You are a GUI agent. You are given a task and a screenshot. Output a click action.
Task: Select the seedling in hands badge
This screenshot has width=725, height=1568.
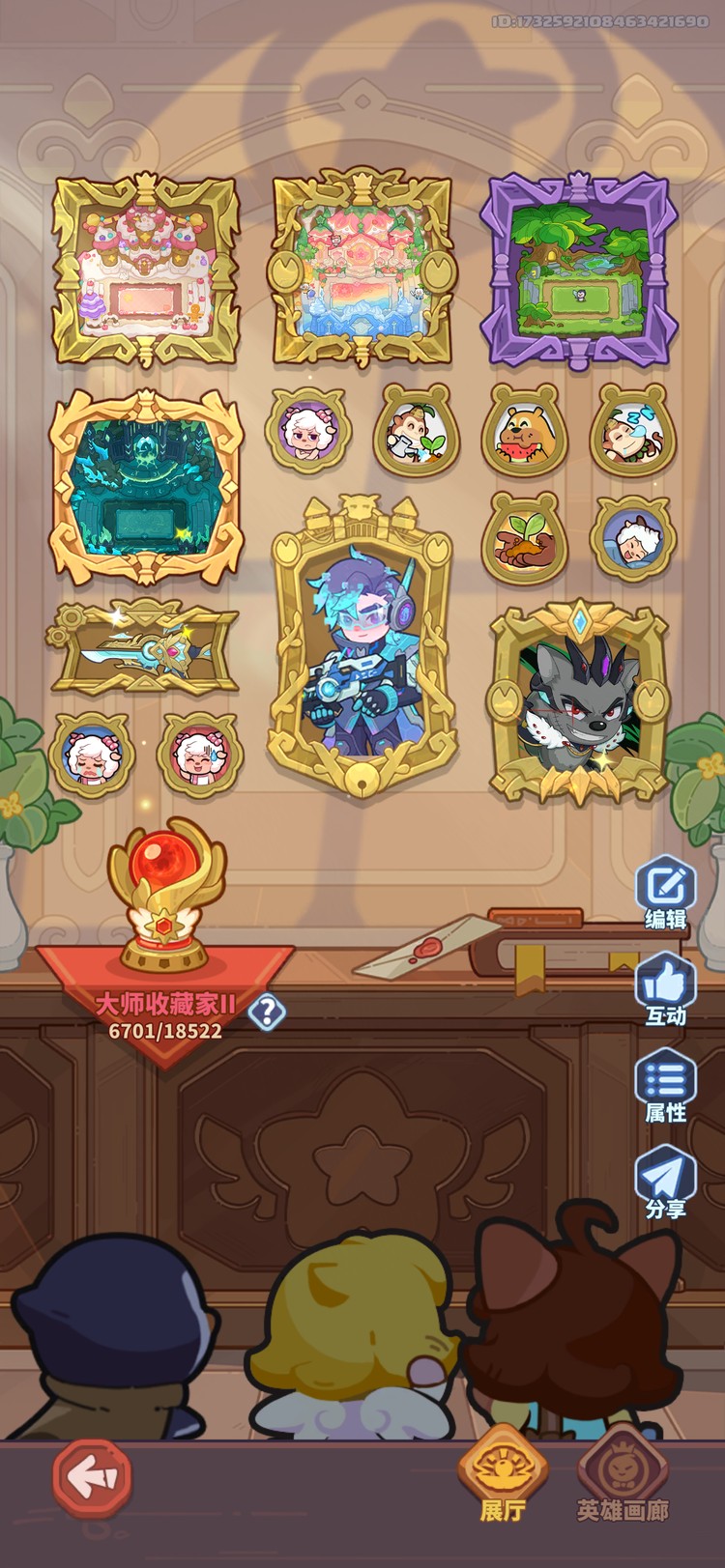pyautogui.click(x=525, y=538)
